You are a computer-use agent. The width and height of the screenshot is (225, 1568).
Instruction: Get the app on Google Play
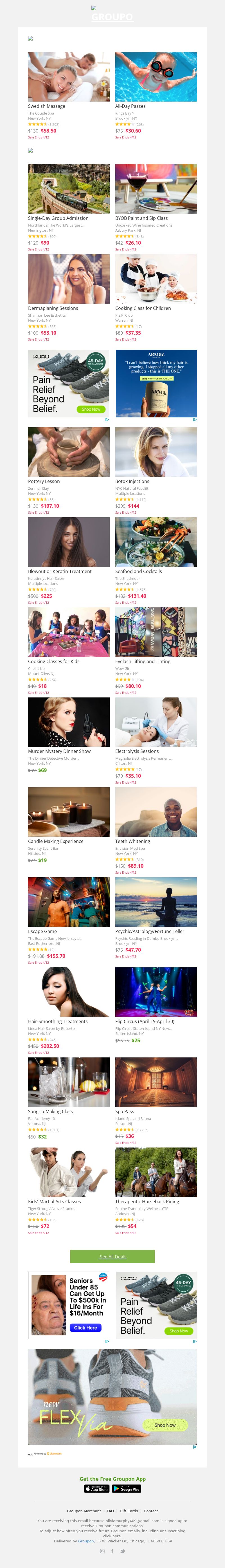pos(127,1489)
